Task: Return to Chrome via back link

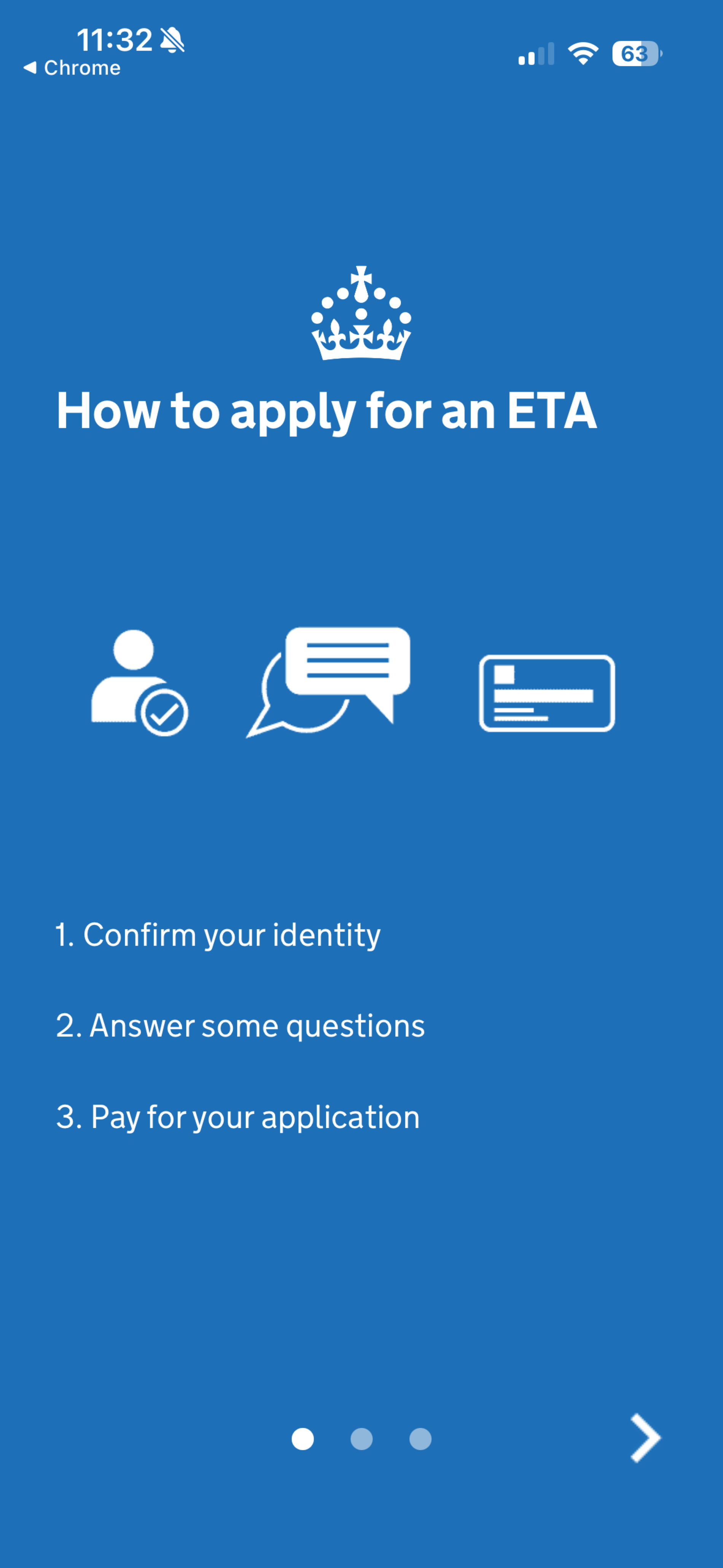Action: pos(72,67)
